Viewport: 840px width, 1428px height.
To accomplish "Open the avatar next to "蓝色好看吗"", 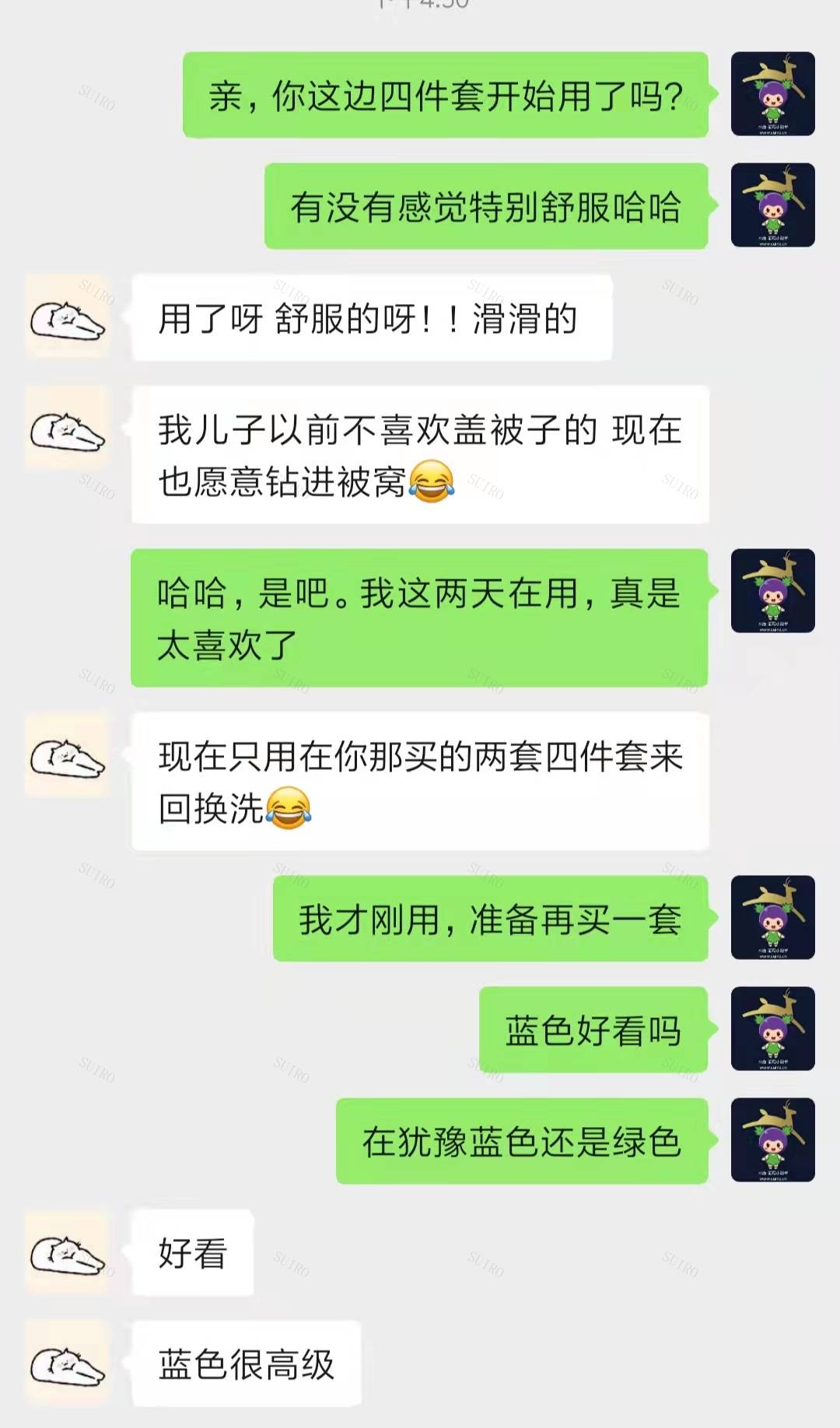I will [x=772, y=1029].
